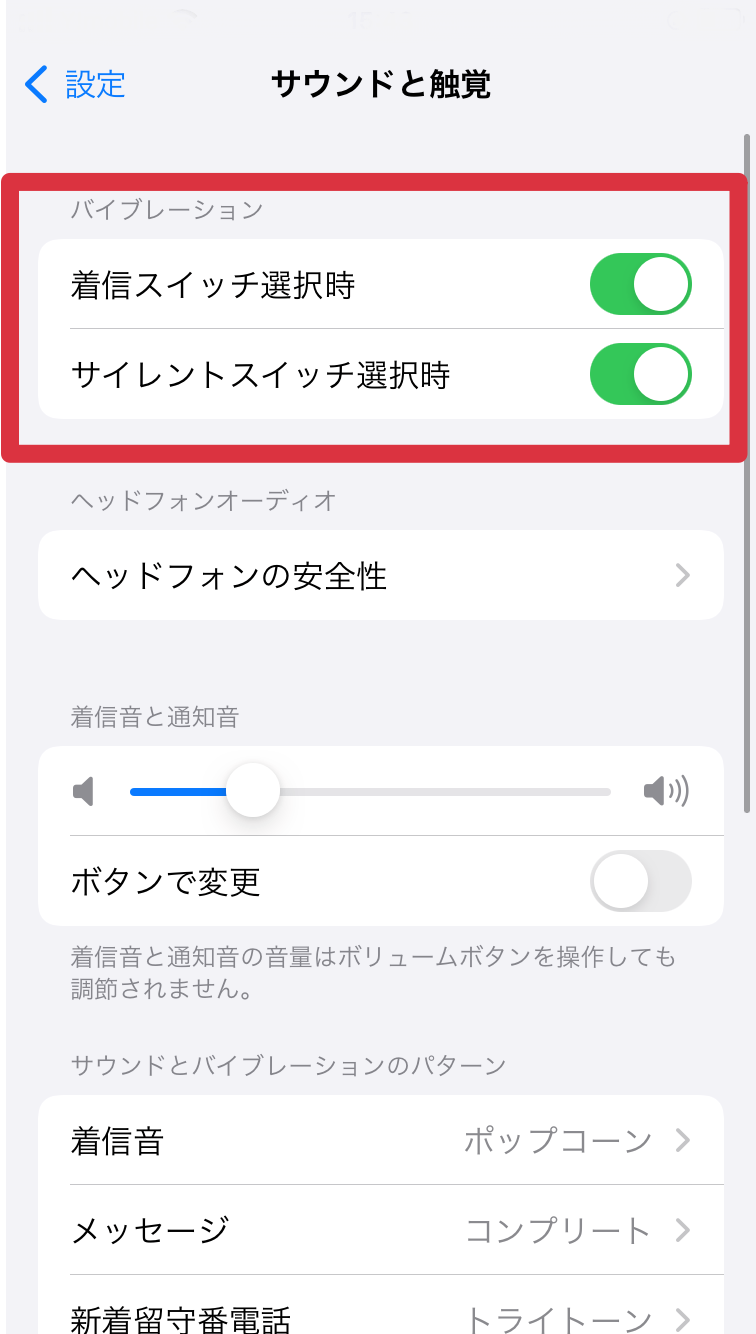Enable ボタンで変更 switch

640,881
